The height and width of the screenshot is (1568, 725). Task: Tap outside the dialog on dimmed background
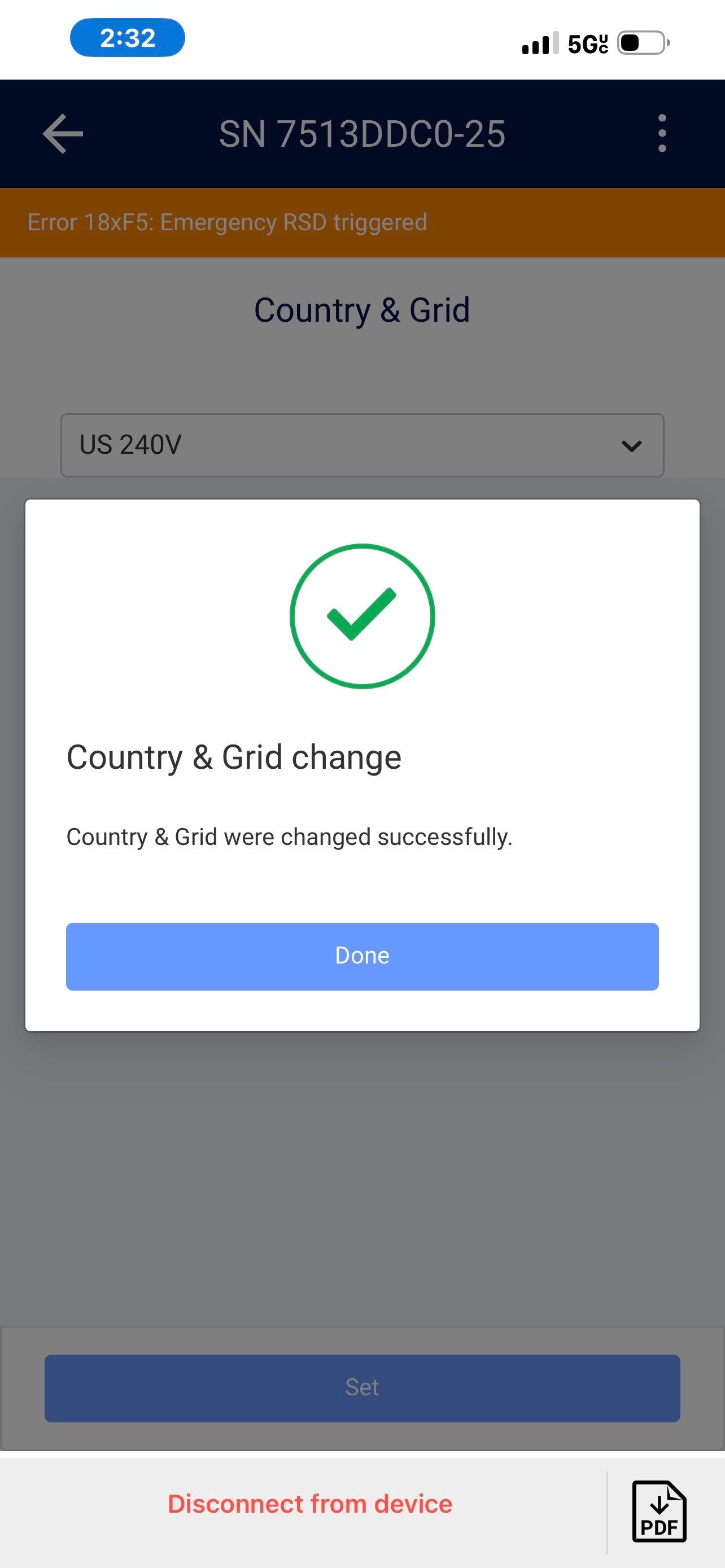(x=361, y=1187)
